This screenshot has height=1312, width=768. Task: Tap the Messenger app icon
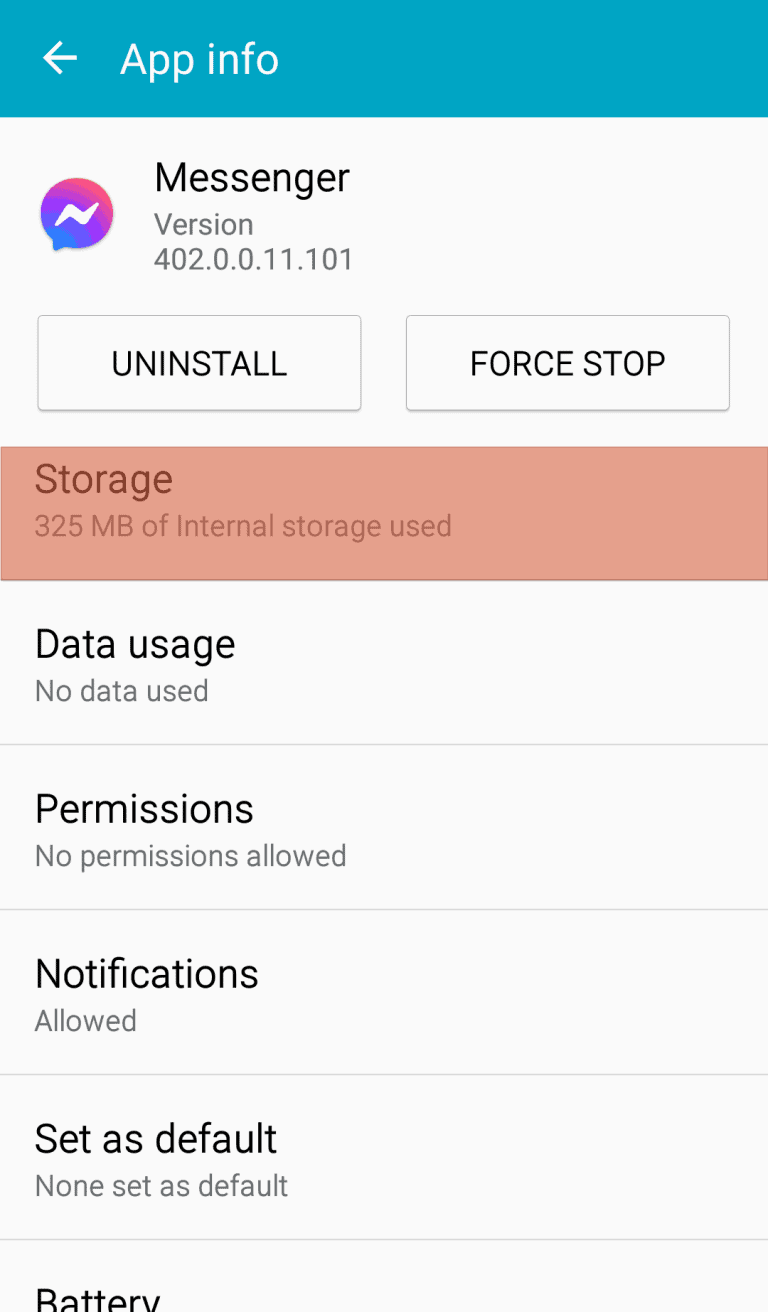(76, 214)
